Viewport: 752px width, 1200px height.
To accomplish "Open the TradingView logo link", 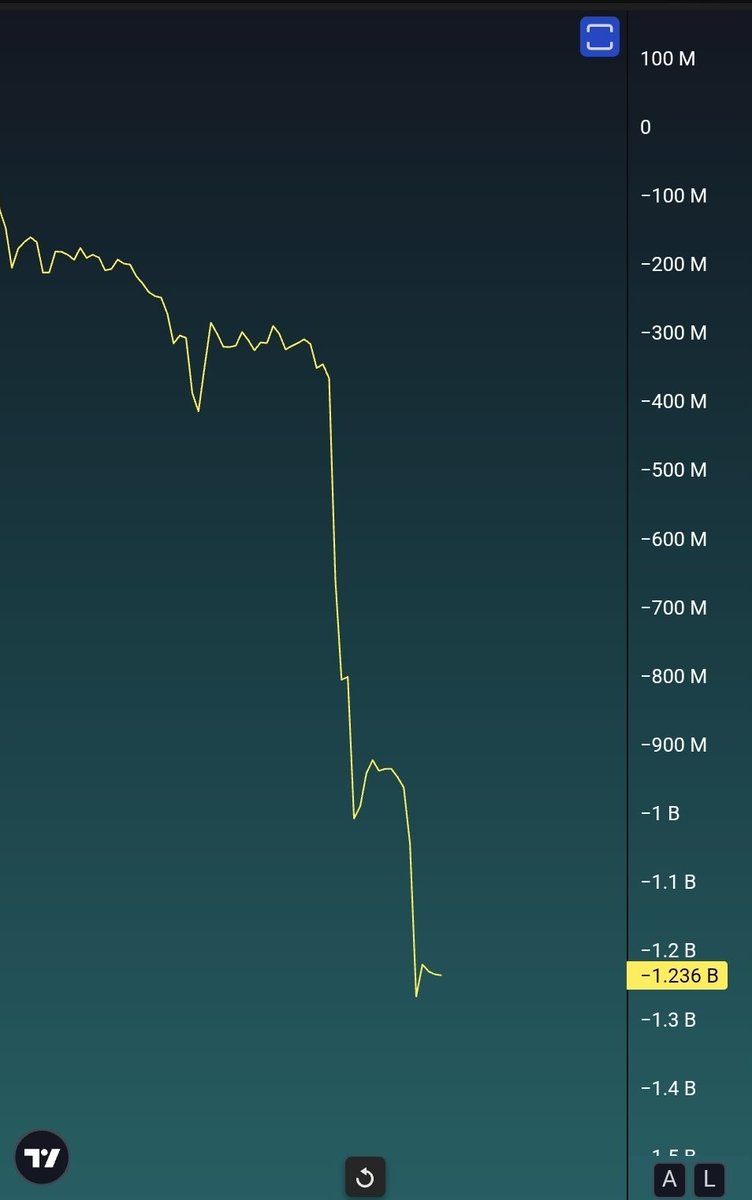I will tap(43, 1159).
